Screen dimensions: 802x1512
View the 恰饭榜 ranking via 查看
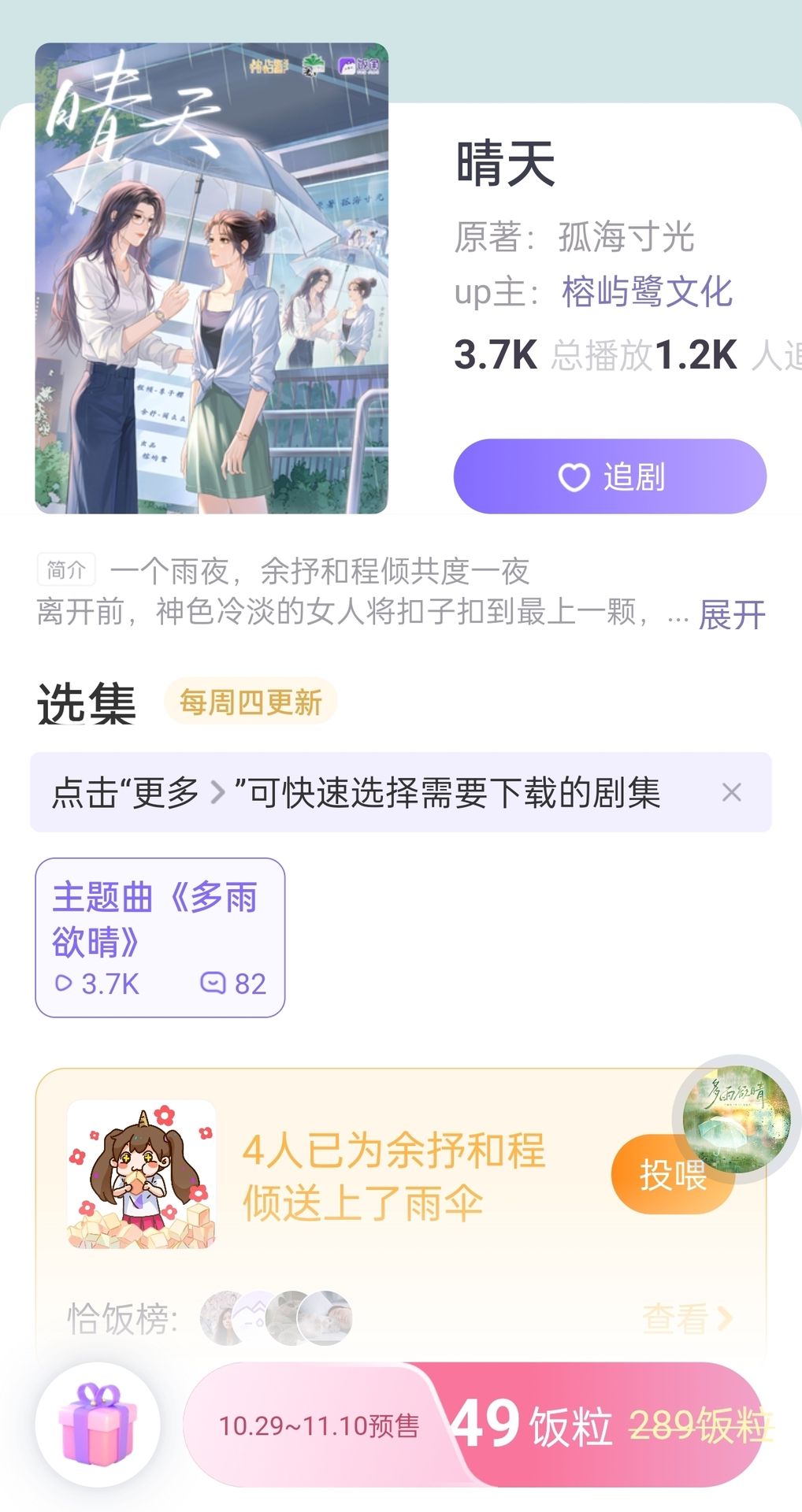[x=687, y=1318]
